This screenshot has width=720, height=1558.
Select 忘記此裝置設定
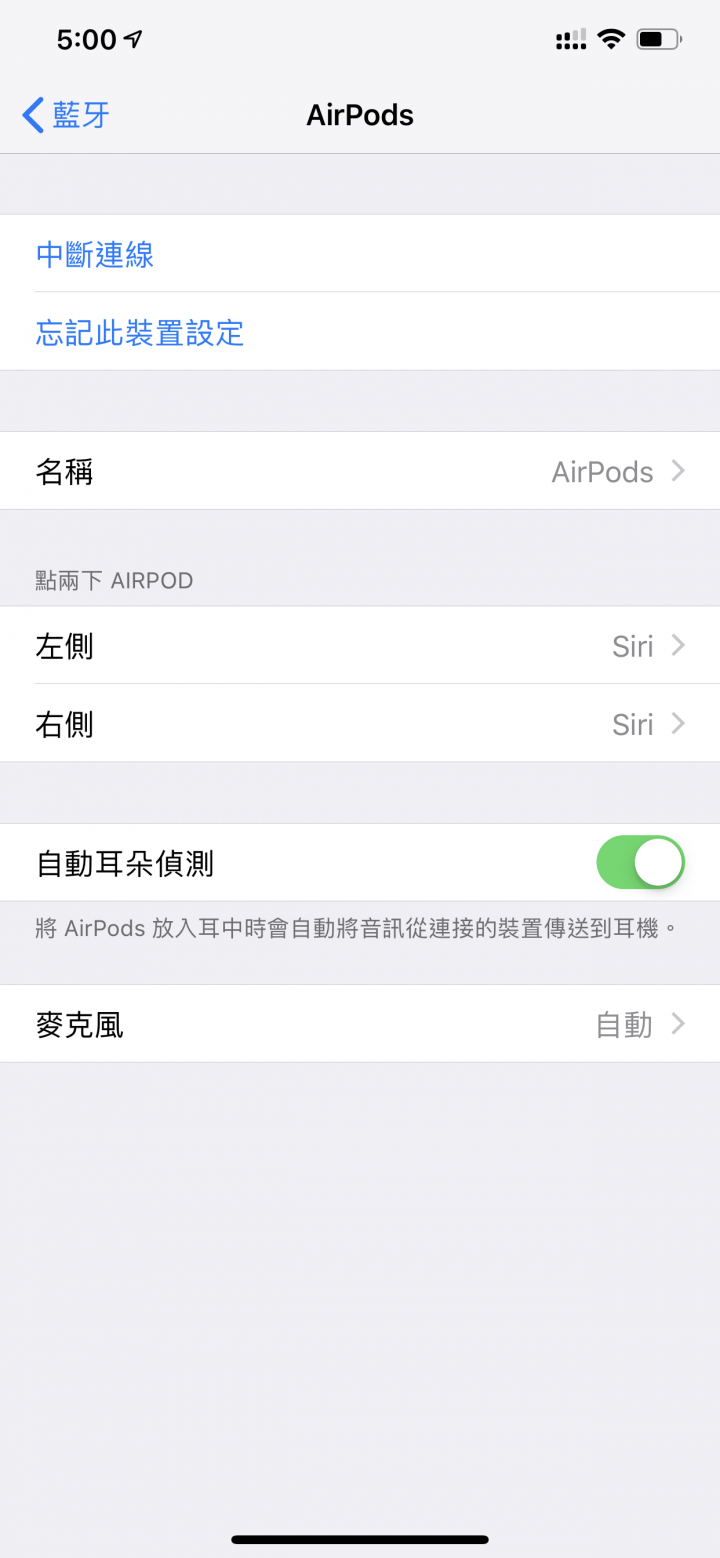point(140,332)
